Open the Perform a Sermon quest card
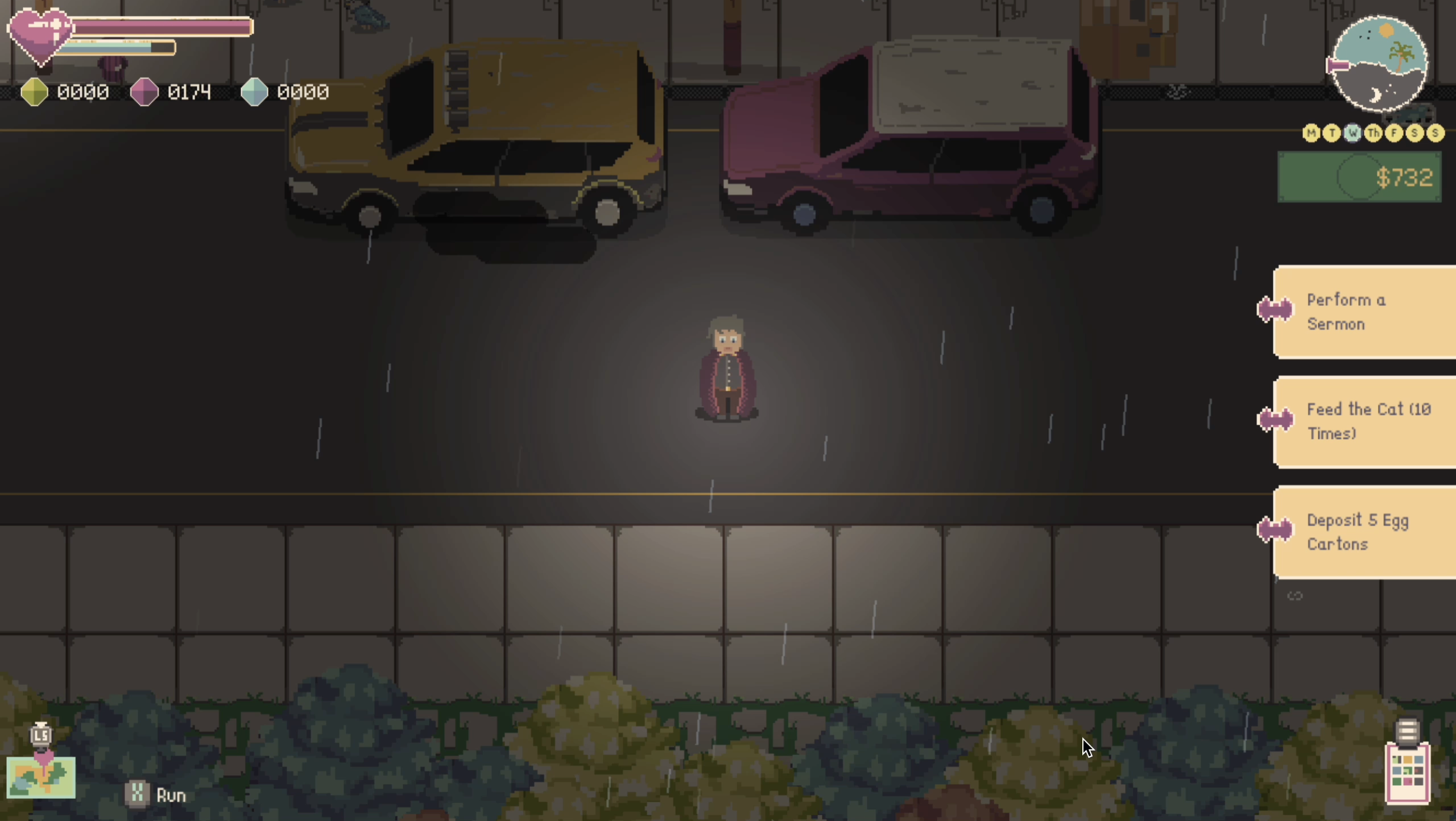Image resolution: width=1456 pixels, height=821 pixels. [1365, 312]
